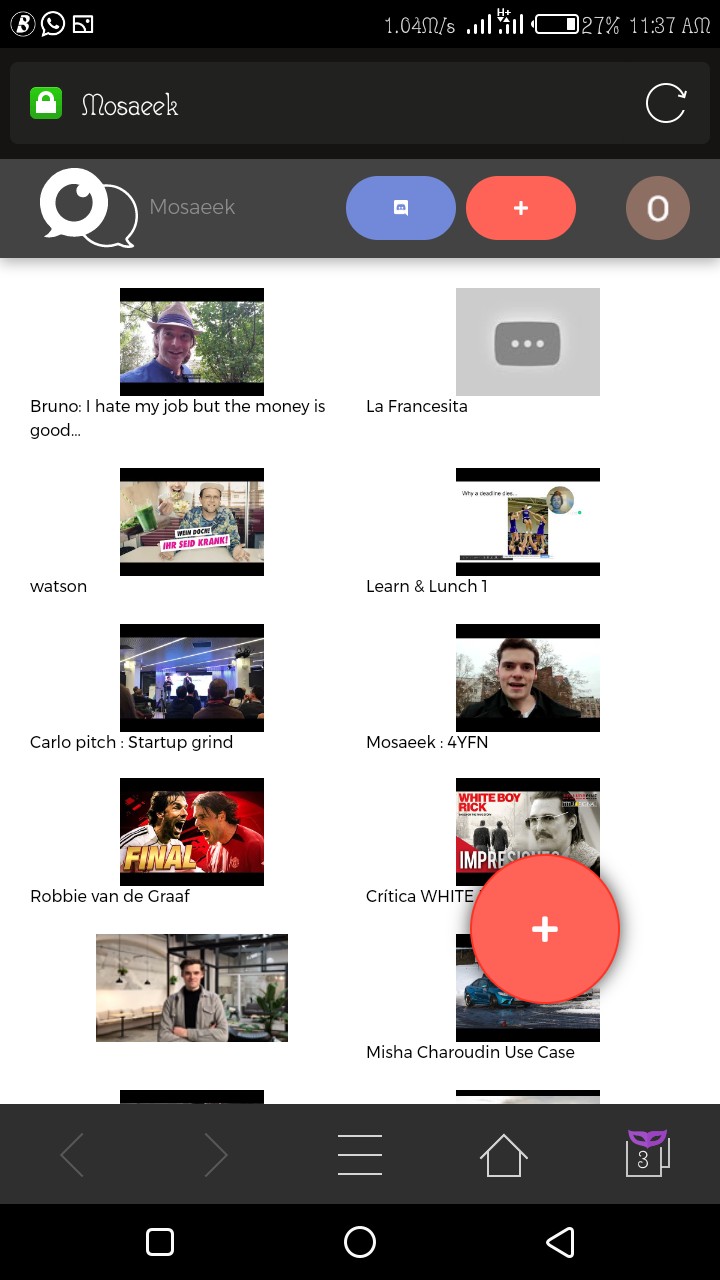The image size is (720, 1280).
Task: Open recent apps from the navigation bar
Action: [160, 1242]
